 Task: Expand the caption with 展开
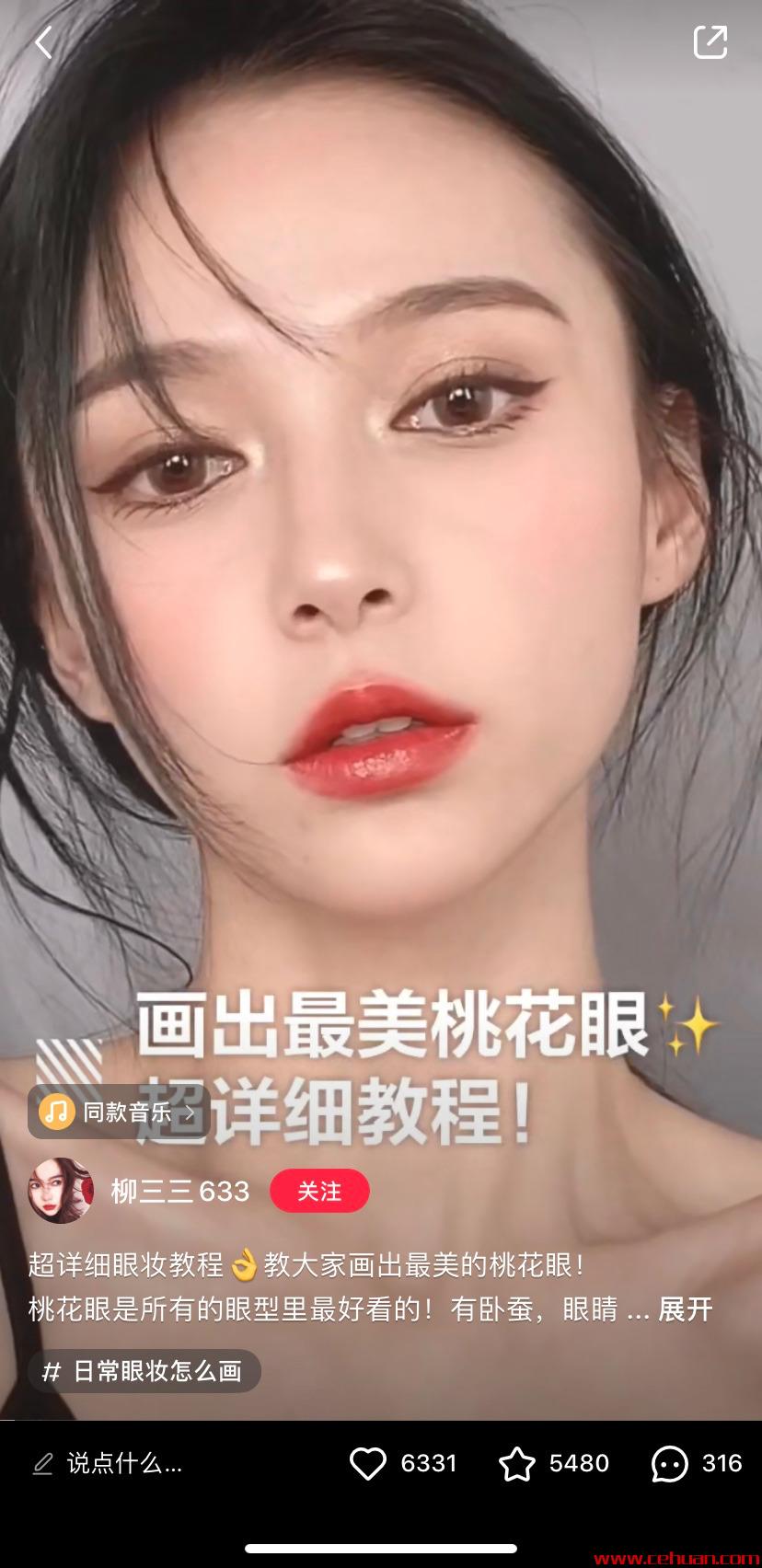685,1309
